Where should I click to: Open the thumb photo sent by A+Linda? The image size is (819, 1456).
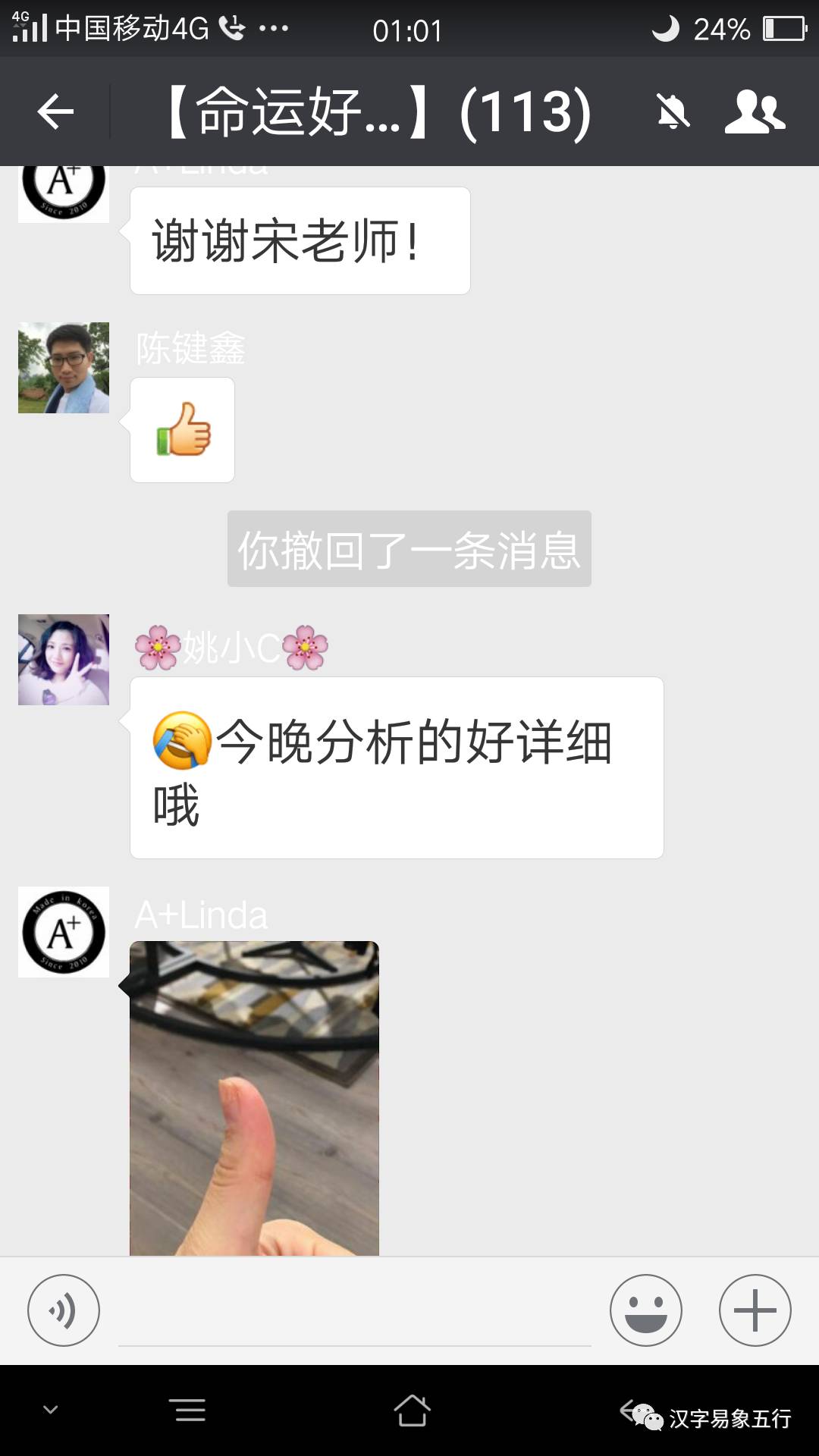pyautogui.click(x=254, y=1097)
